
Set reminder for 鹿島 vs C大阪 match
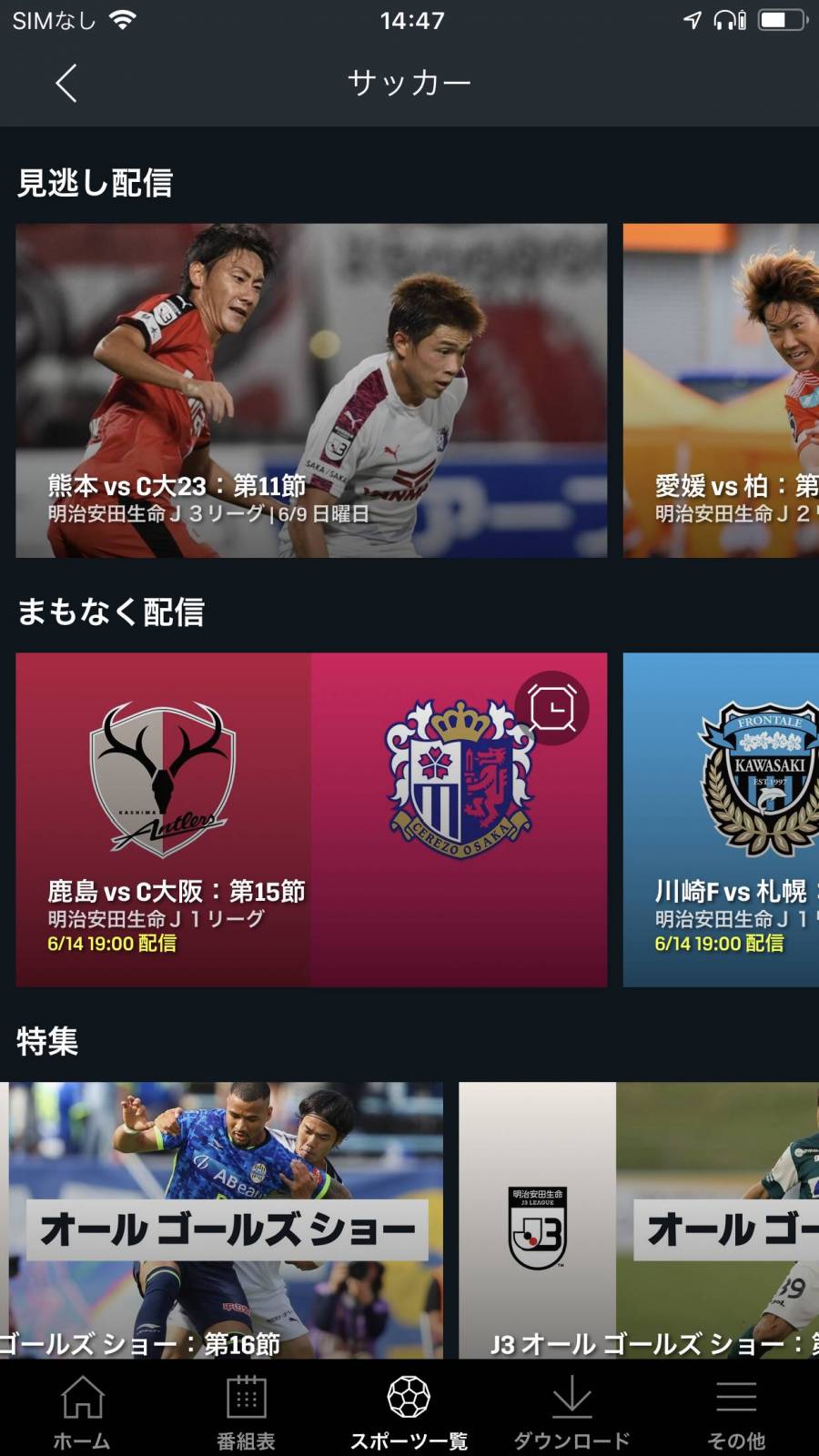coord(552,708)
